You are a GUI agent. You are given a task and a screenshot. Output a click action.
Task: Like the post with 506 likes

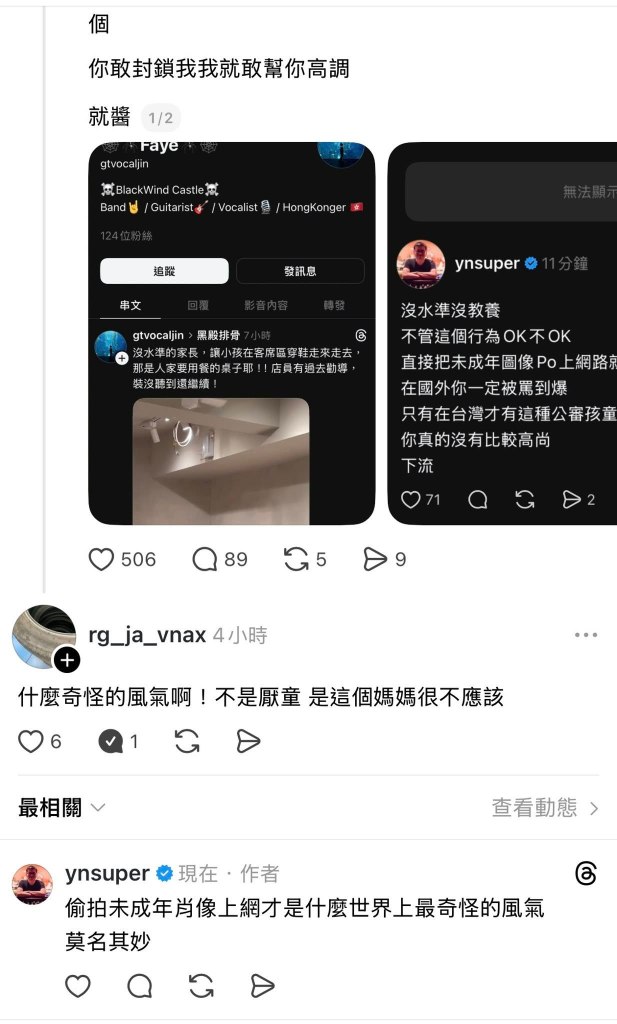102,559
